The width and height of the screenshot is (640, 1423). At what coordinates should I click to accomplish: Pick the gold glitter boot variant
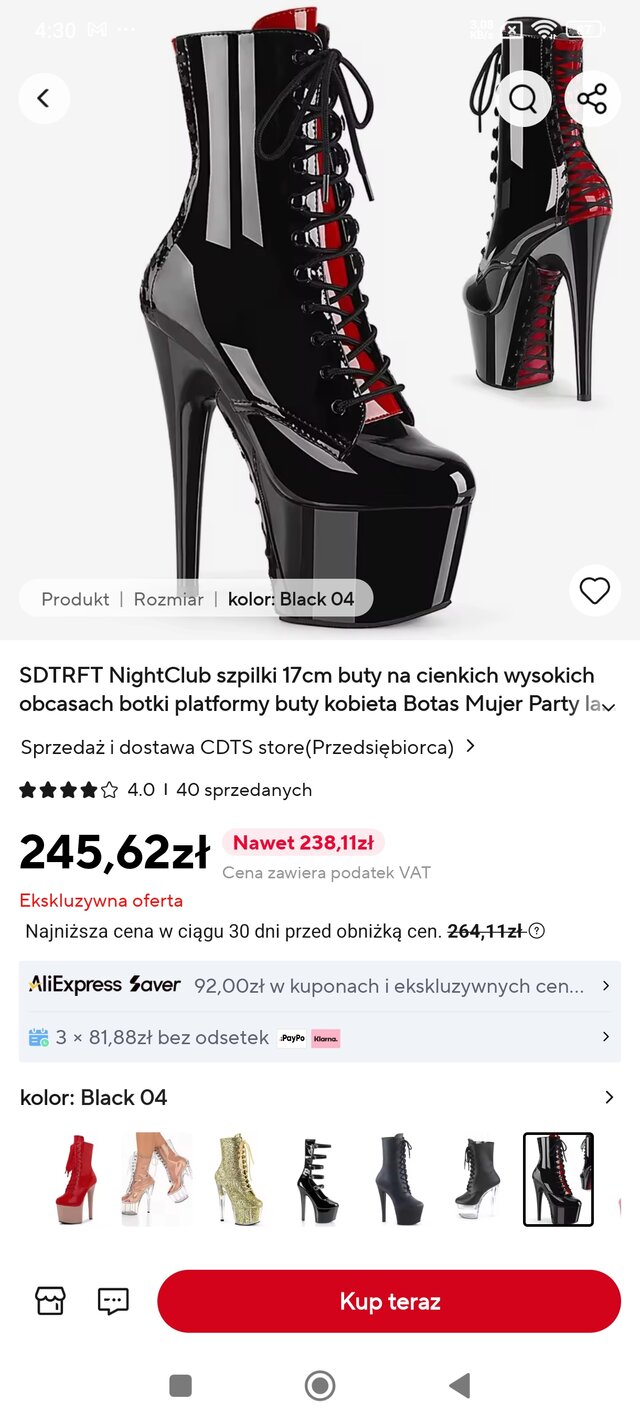coord(238,1179)
